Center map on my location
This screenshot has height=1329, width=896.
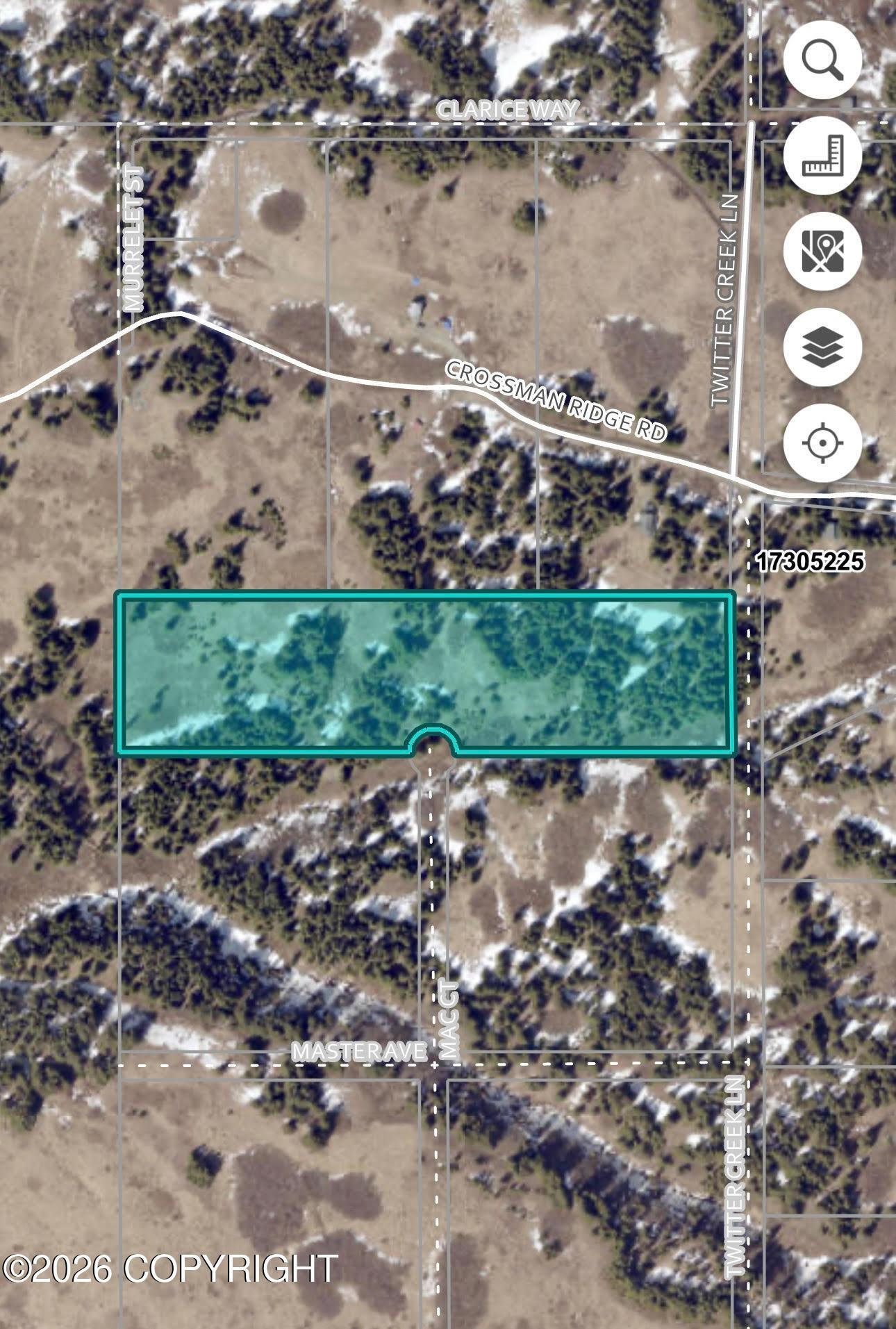pos(822,443)
